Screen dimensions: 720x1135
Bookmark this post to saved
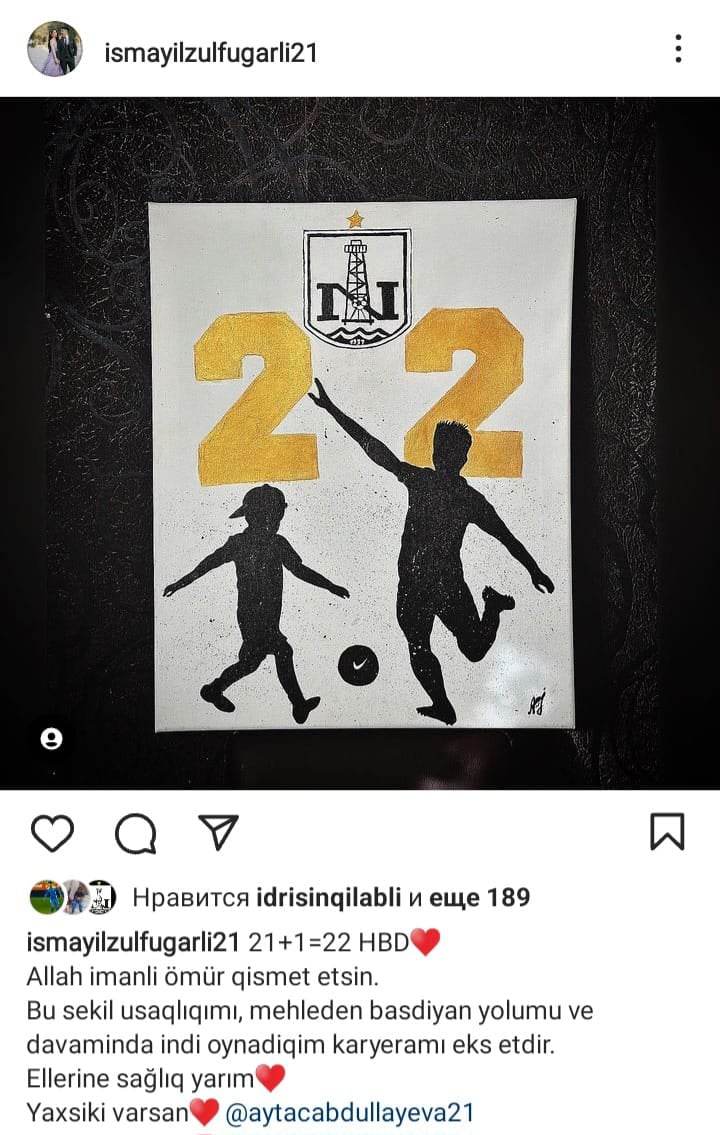(667, 832)
